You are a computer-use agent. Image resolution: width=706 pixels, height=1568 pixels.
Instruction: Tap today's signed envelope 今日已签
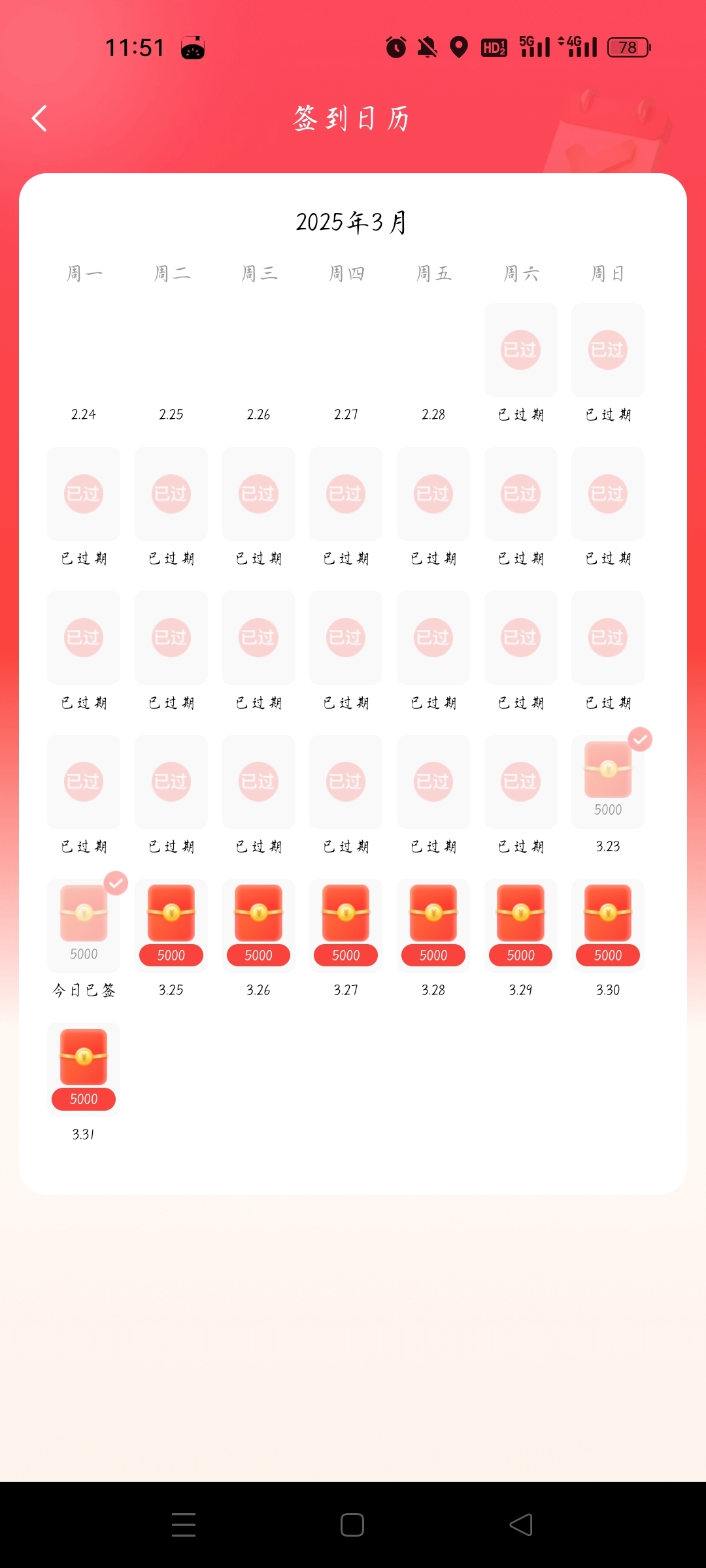(84, 924)
